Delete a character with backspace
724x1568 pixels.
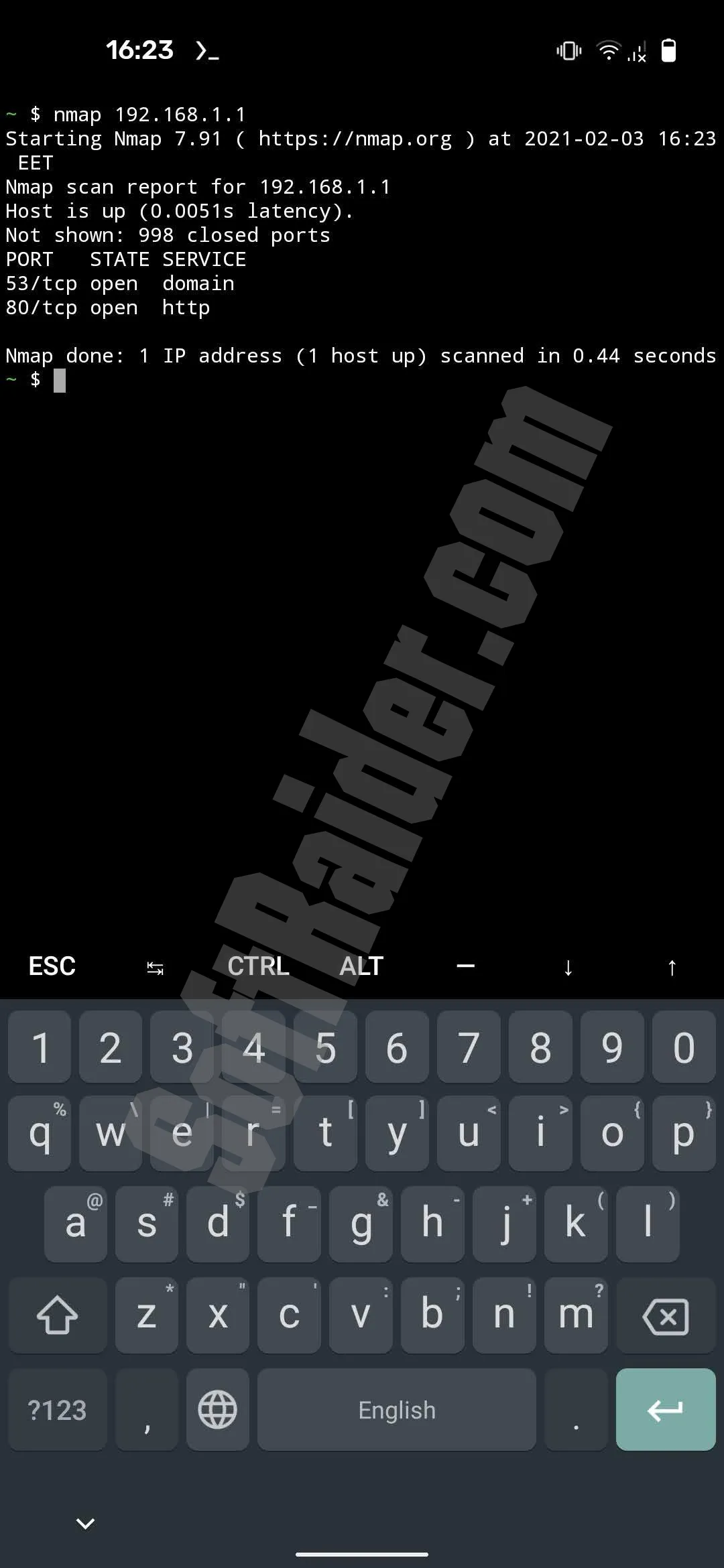click(665, 1316)
